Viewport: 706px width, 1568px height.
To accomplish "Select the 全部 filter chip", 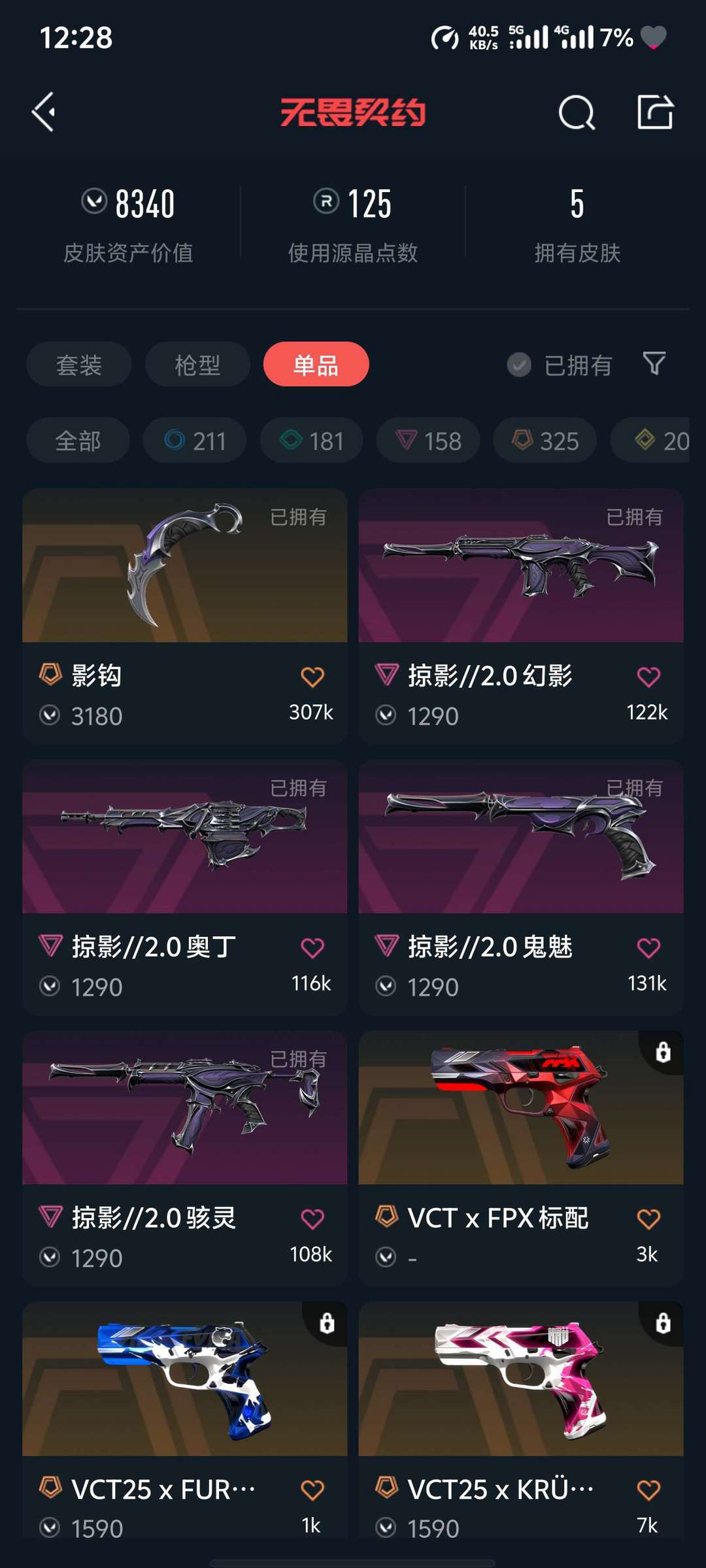I will point(78,440).
